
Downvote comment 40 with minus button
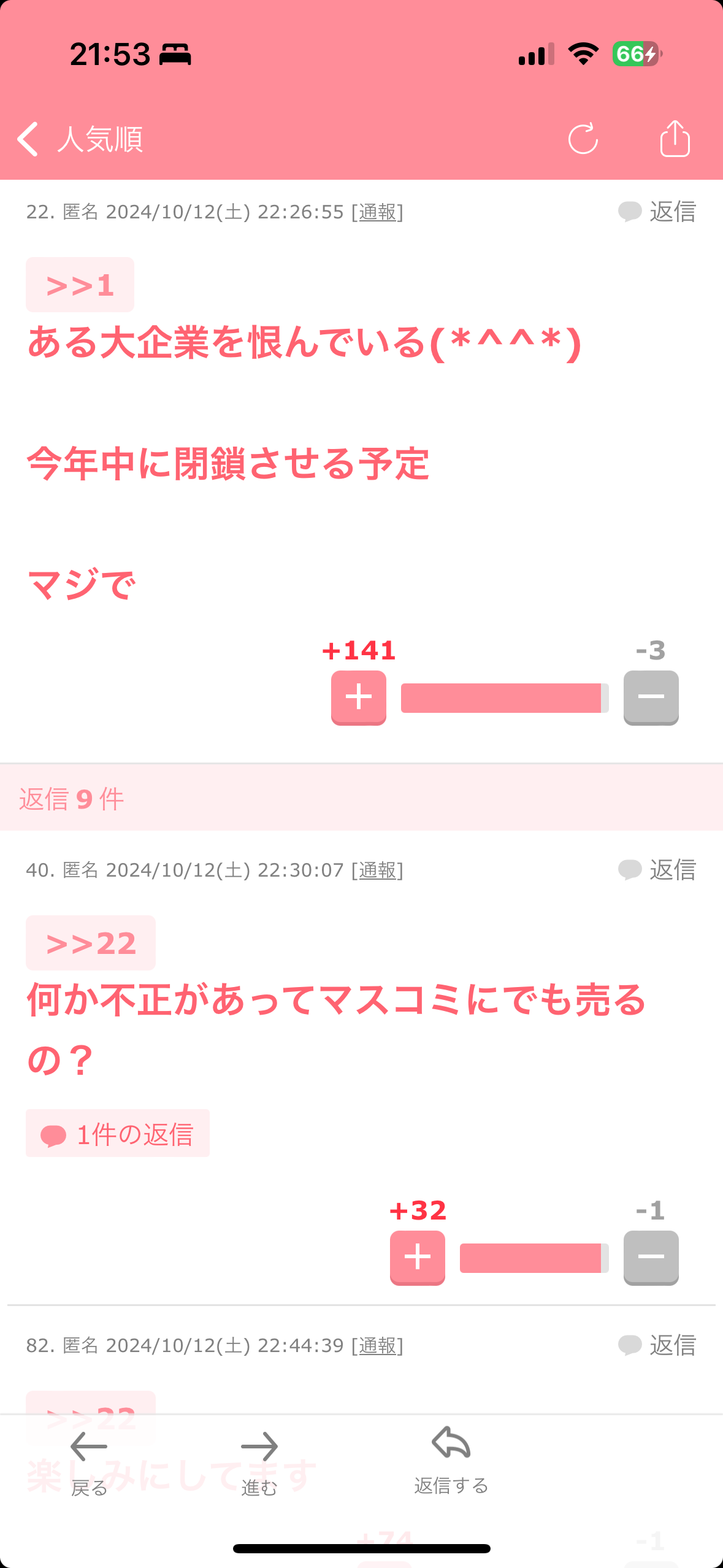coord(651,1258)
